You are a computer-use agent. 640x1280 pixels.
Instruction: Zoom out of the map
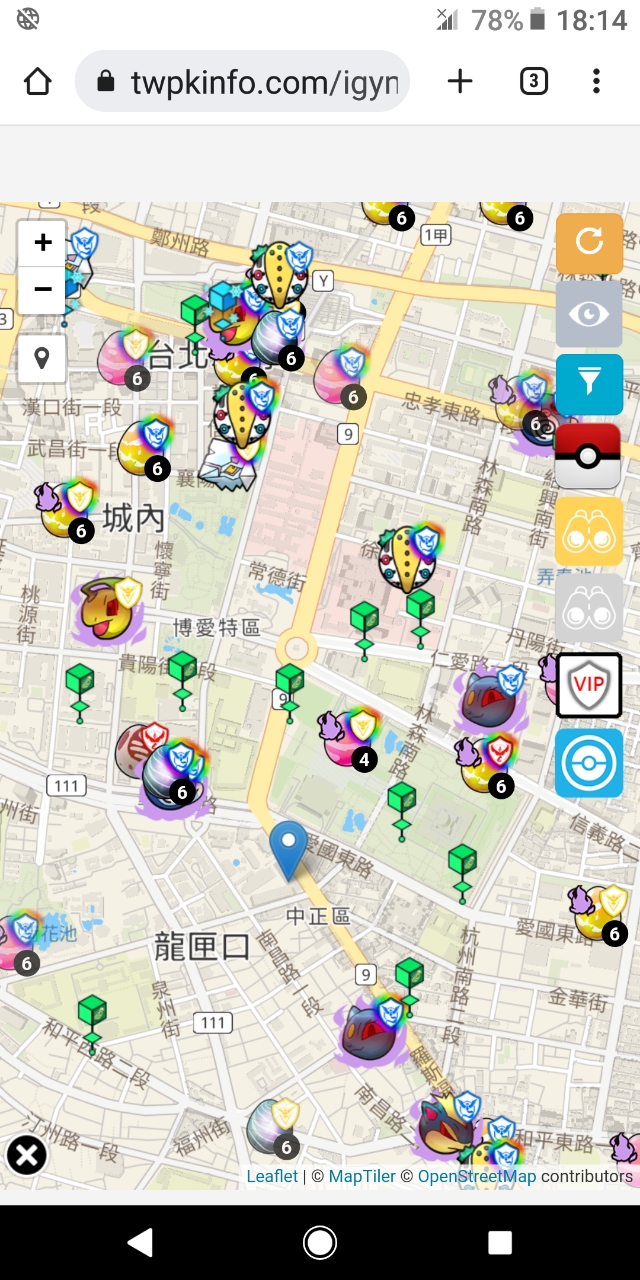42,290
